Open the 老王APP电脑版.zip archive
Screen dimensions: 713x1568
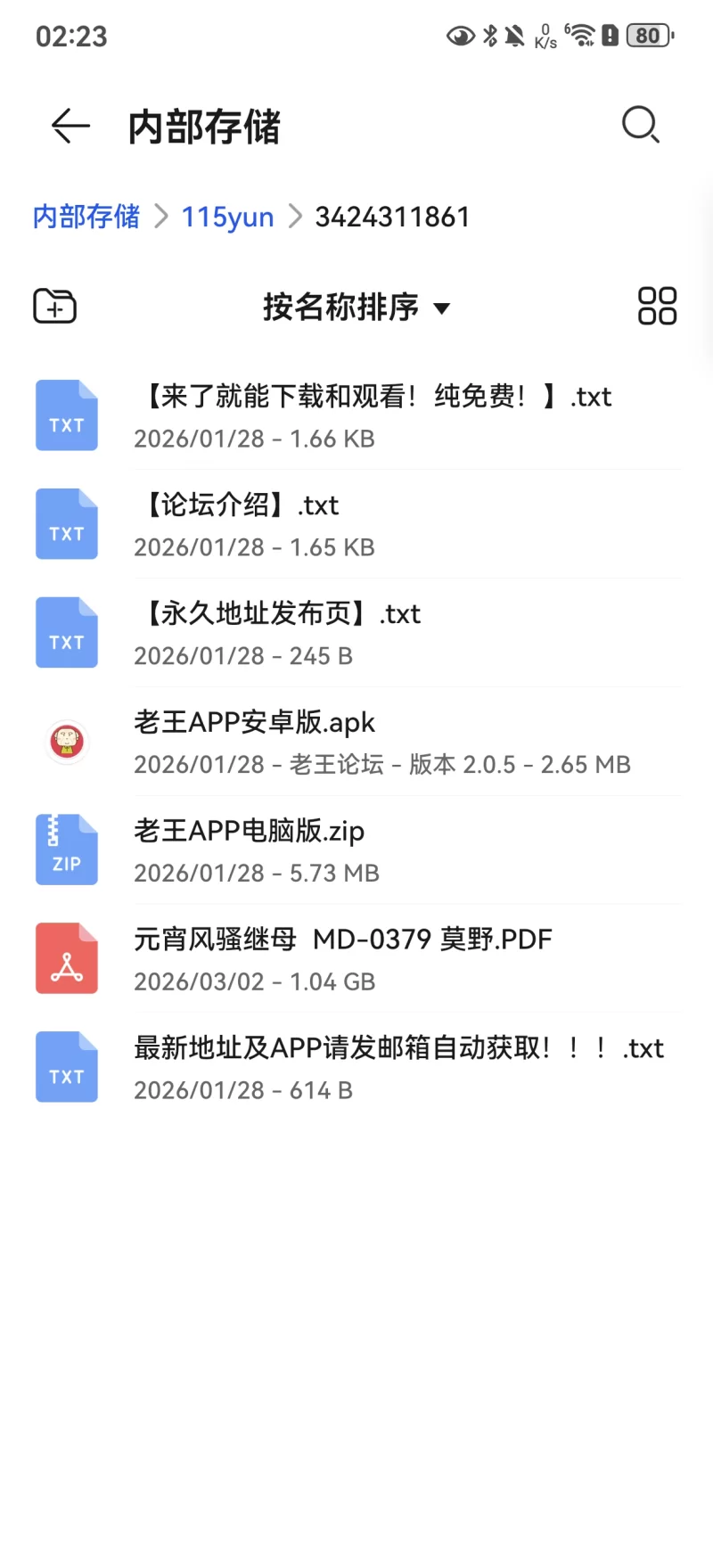click(x=356, y=850)
